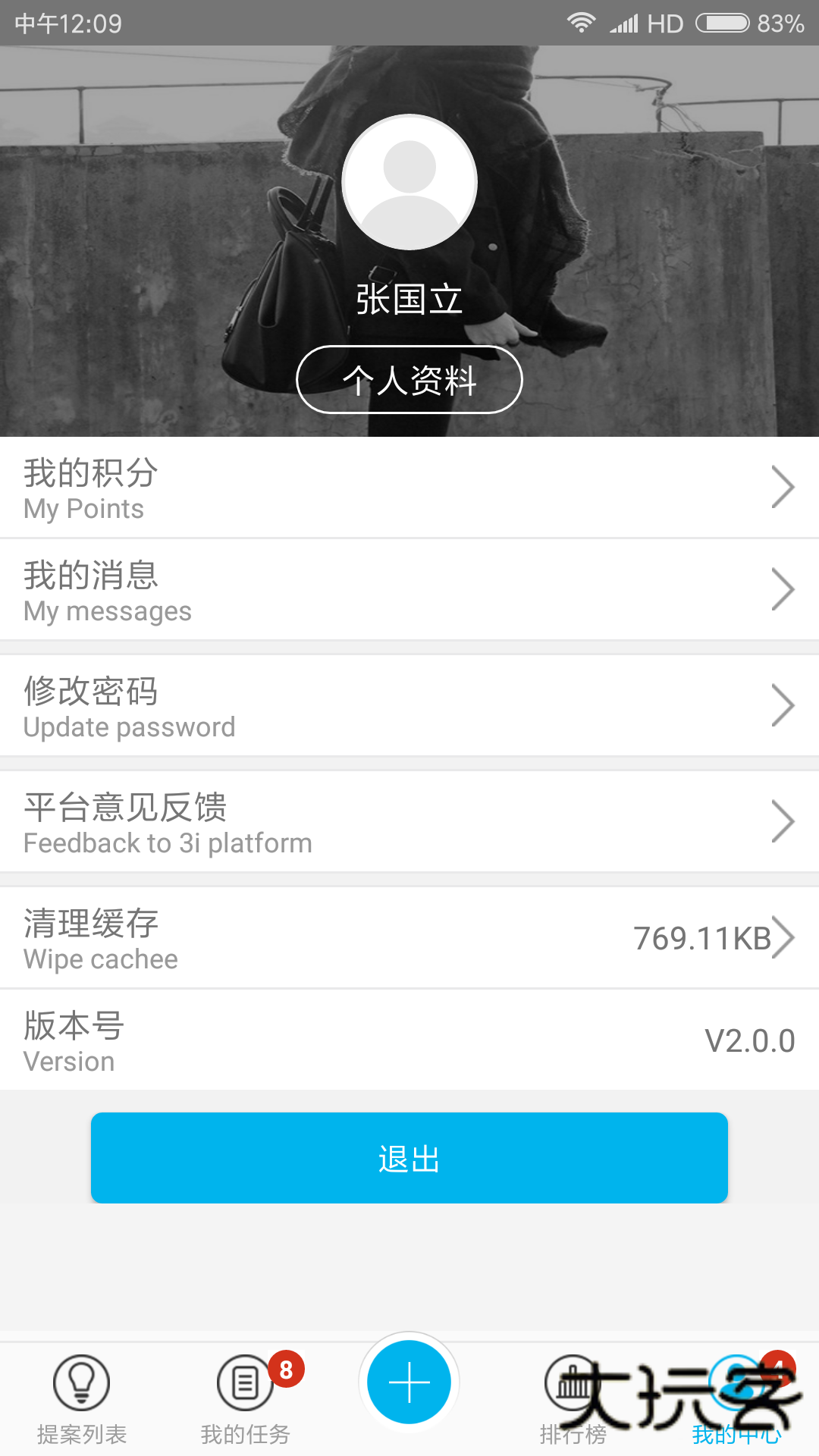Screen dimensions: 819x1456
Task: Open My Points row
Action: pos(409,488)
